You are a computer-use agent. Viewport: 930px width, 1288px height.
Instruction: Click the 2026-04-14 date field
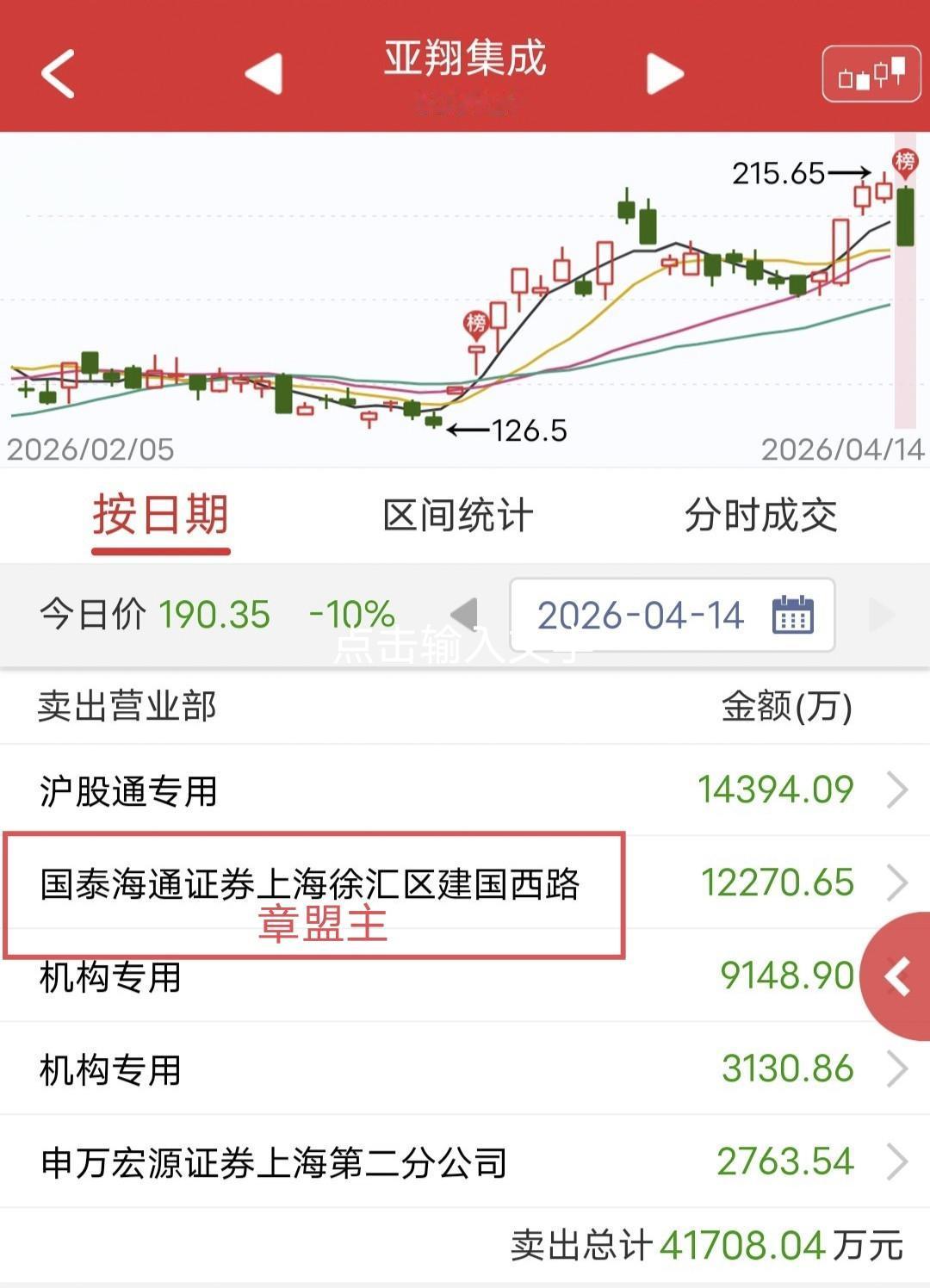pyautogui.click(x=642, y=615)
